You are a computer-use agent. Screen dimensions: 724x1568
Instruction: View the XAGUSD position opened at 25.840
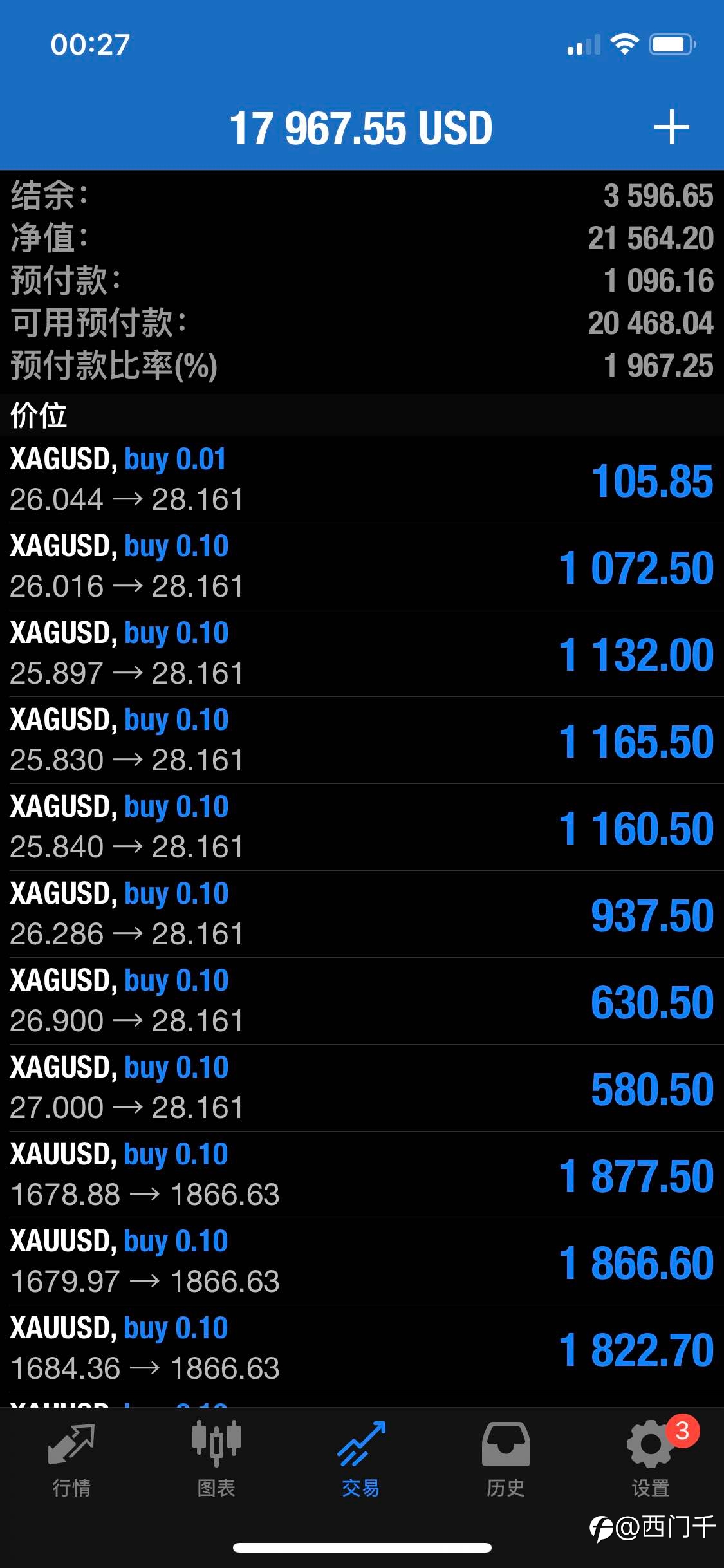pyautogui.click(x=362, y=827)
